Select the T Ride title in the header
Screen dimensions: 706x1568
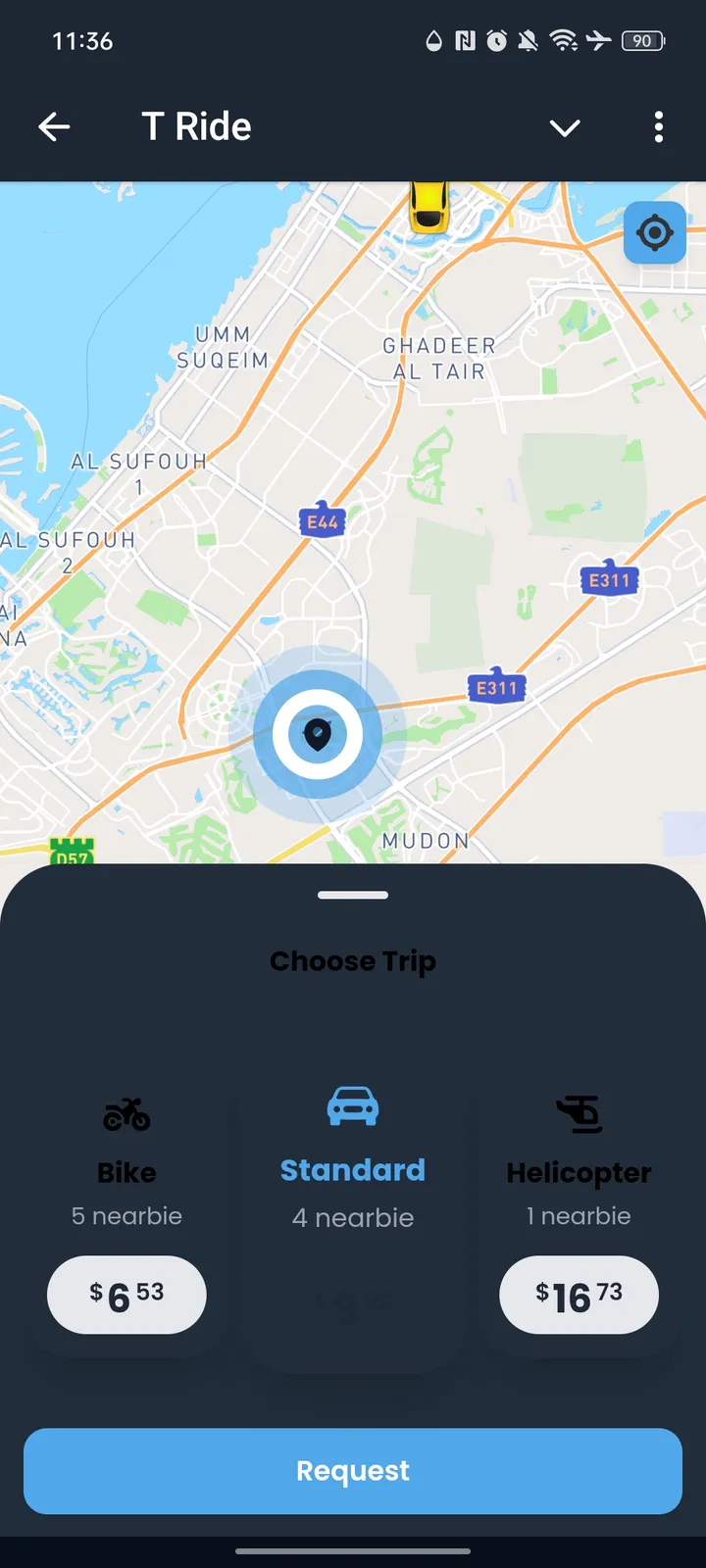click(x=196, y=125)
